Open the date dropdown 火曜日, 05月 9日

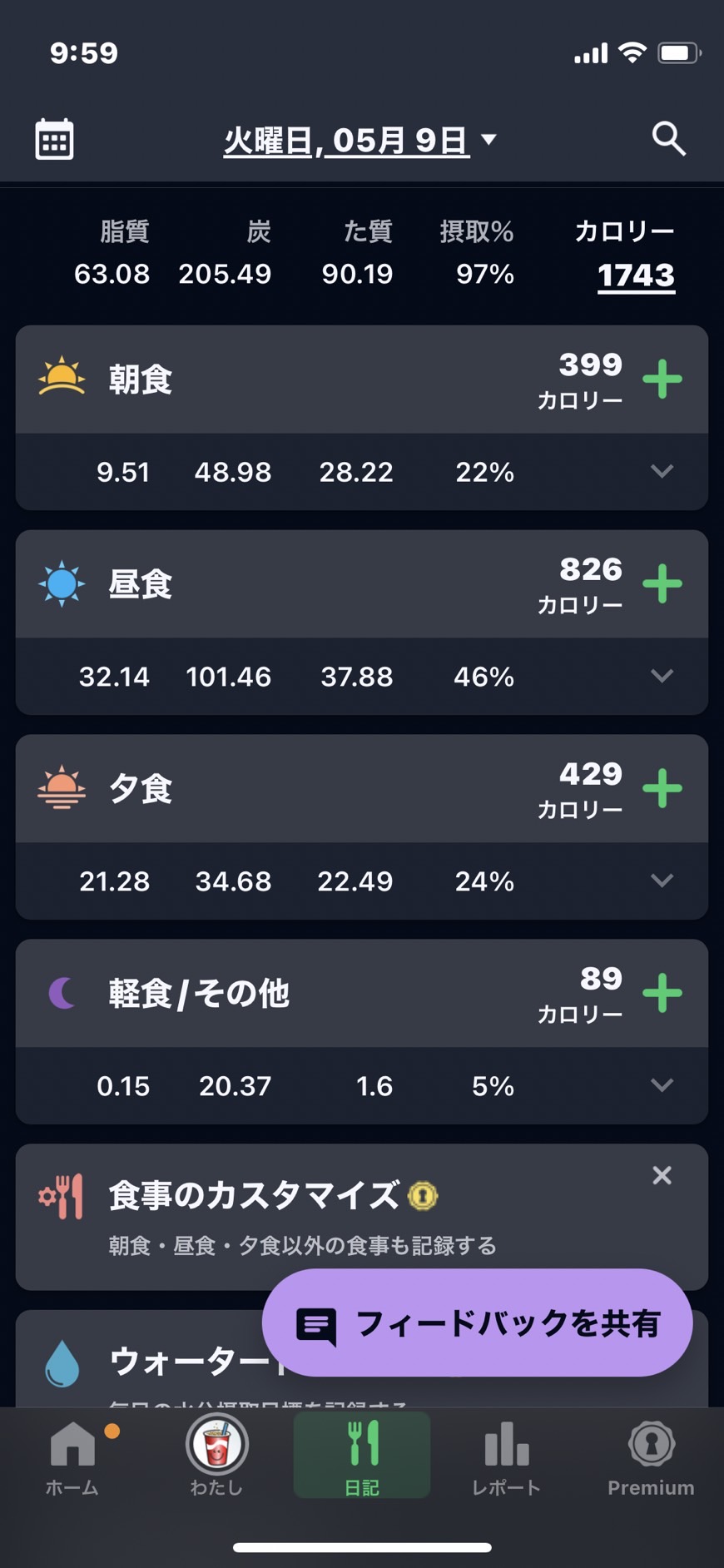360,140
